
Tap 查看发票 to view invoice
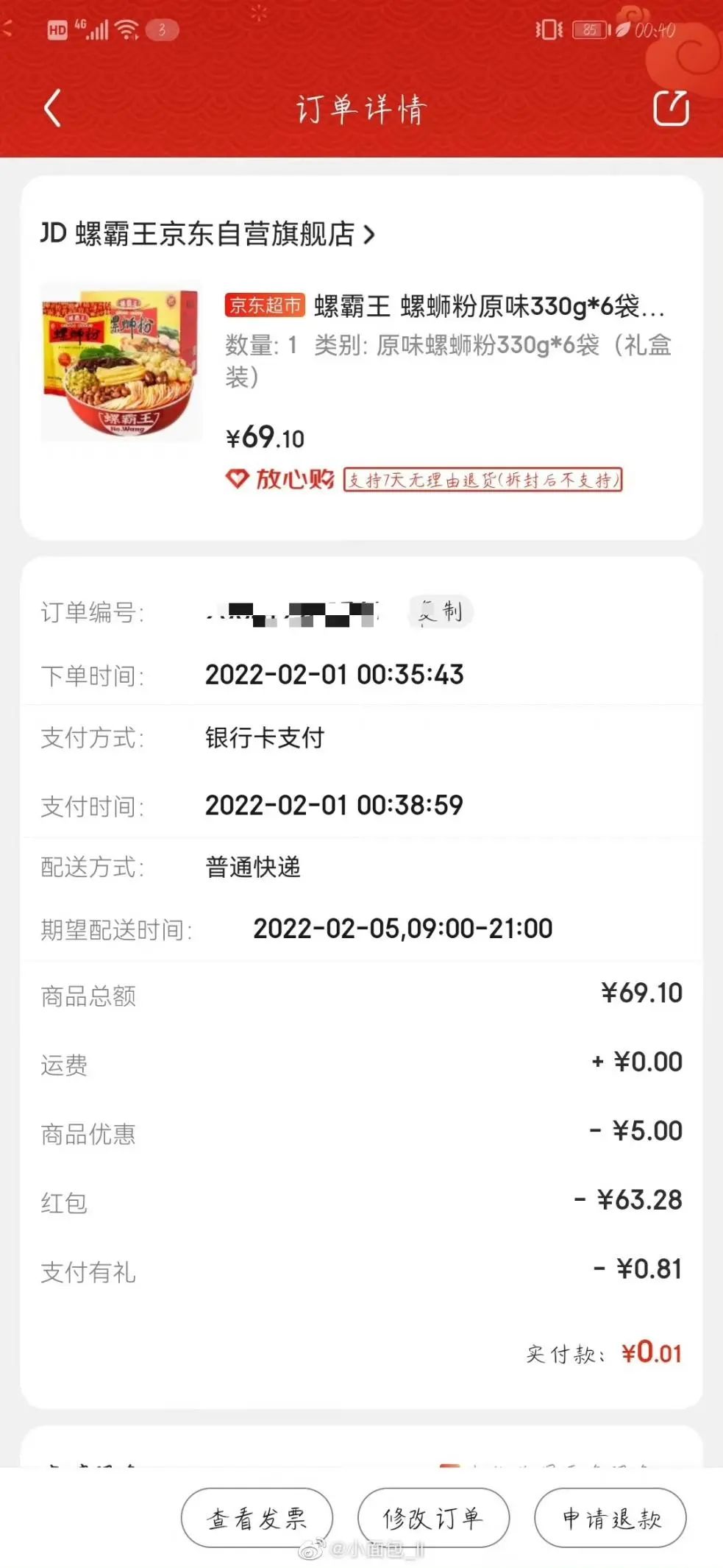point(257,1517)
